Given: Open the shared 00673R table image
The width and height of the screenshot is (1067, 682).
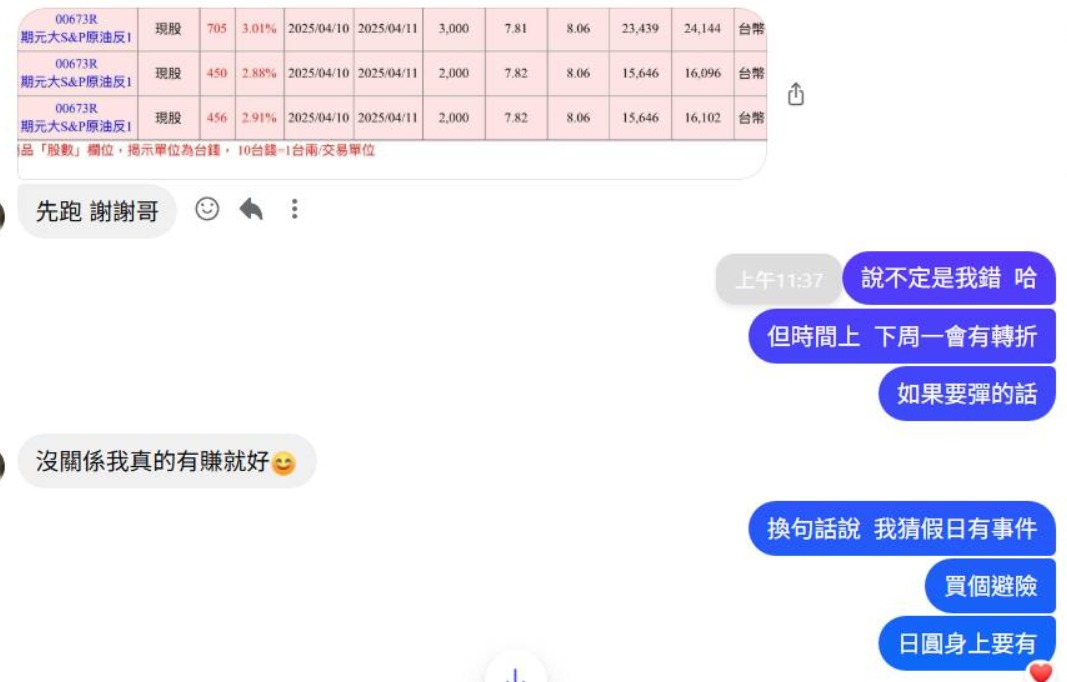Looking at the screenshot, I should (x=392, y=93).
